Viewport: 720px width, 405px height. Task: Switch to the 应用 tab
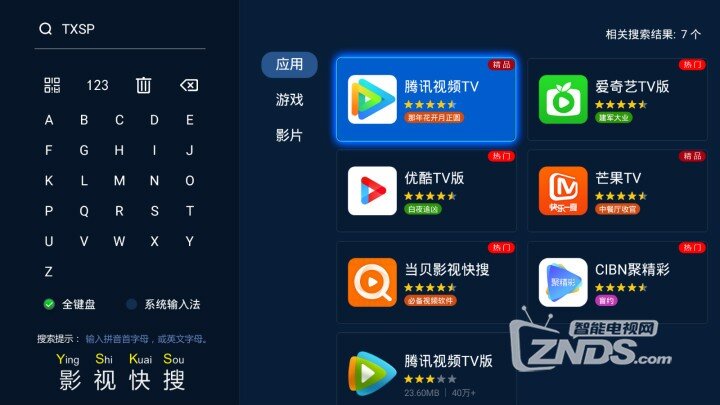pyautogui.click(x=289, y=65)
